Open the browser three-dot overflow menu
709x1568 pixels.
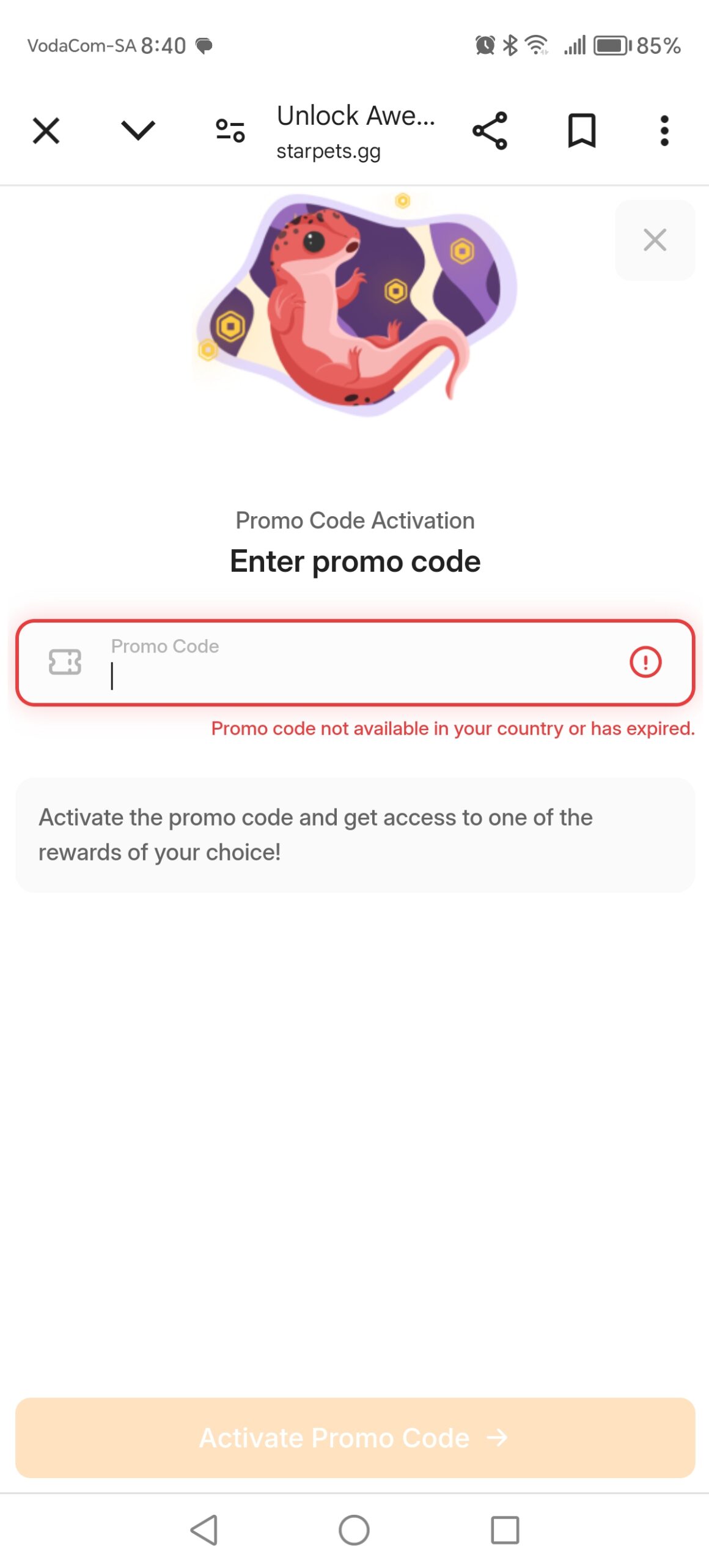664,130
